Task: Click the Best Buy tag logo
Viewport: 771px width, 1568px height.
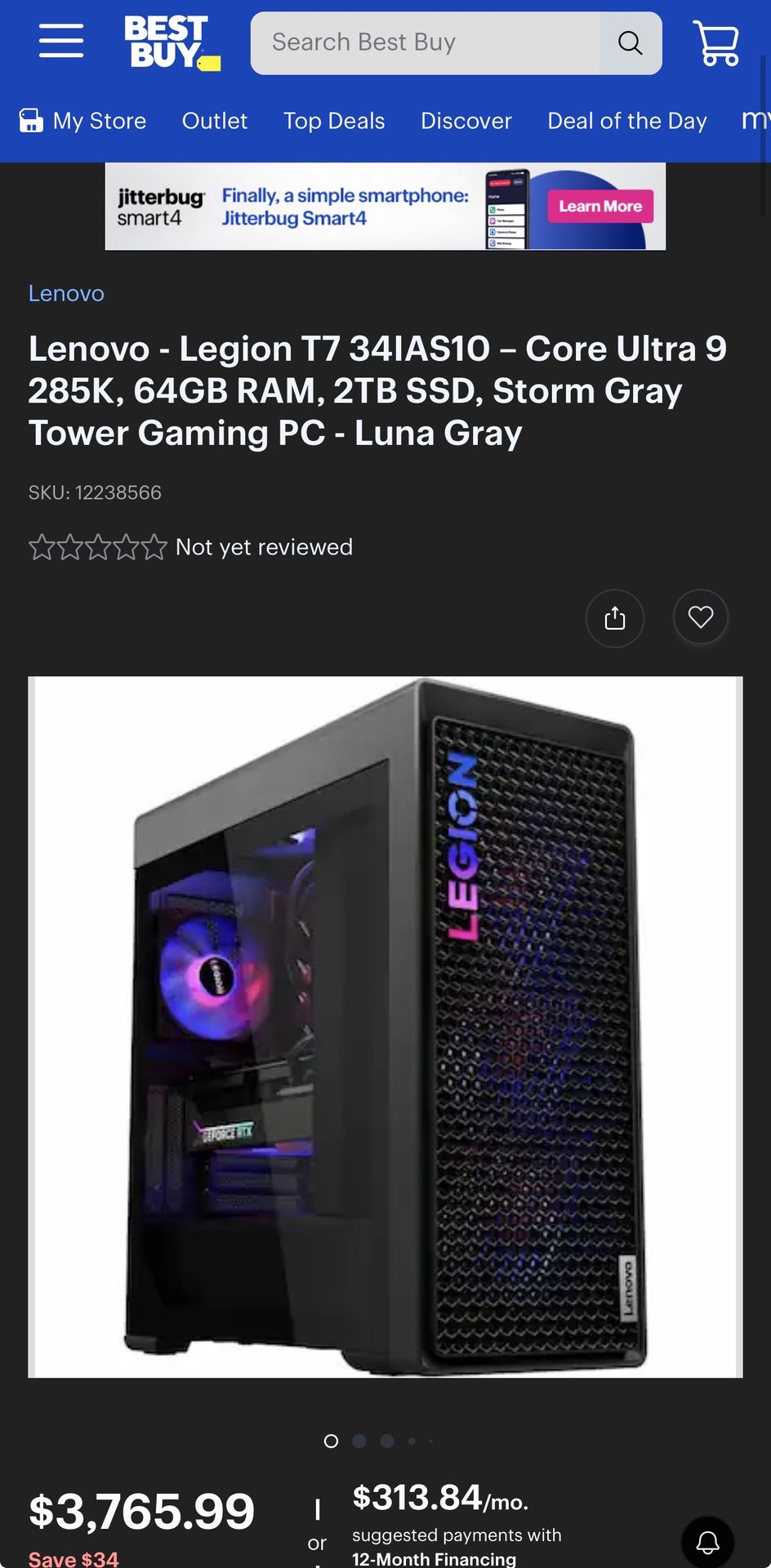Action: pyautogui.click(x=172, y=41)
